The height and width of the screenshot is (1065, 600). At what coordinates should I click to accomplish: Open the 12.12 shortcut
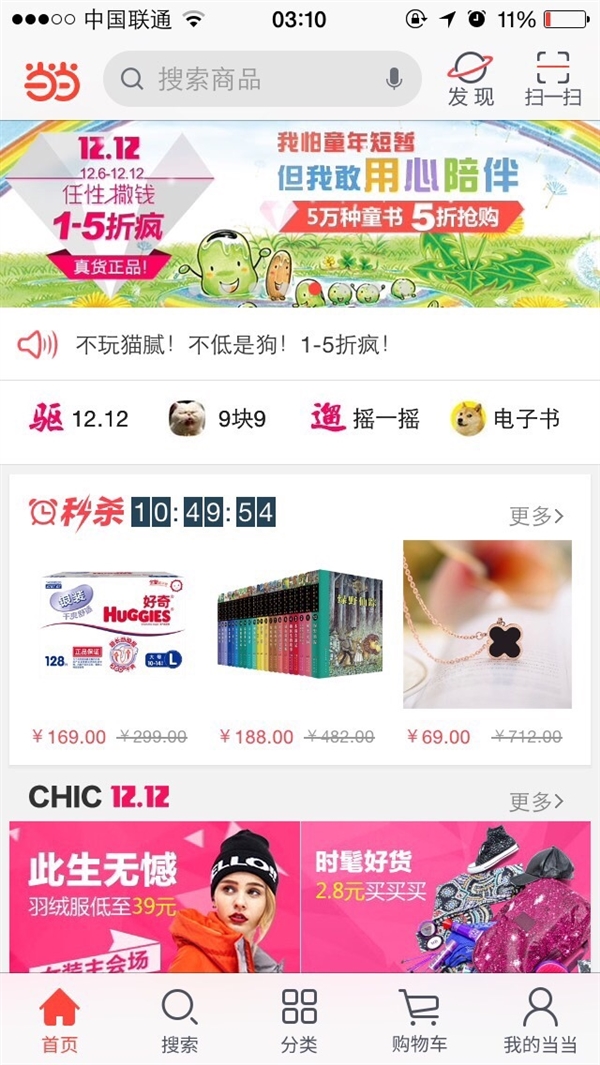(79, 419)
